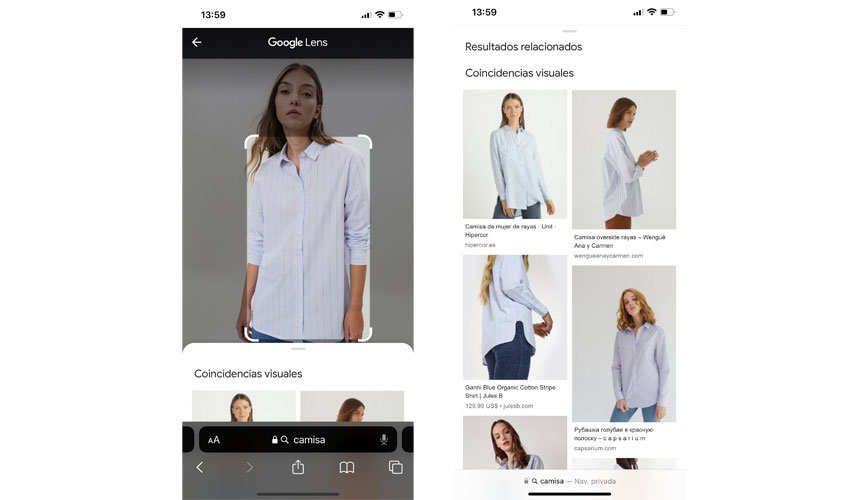Tap the Nav. privada address bar
The image size is (850, 500).
click(x=570, y=481)
